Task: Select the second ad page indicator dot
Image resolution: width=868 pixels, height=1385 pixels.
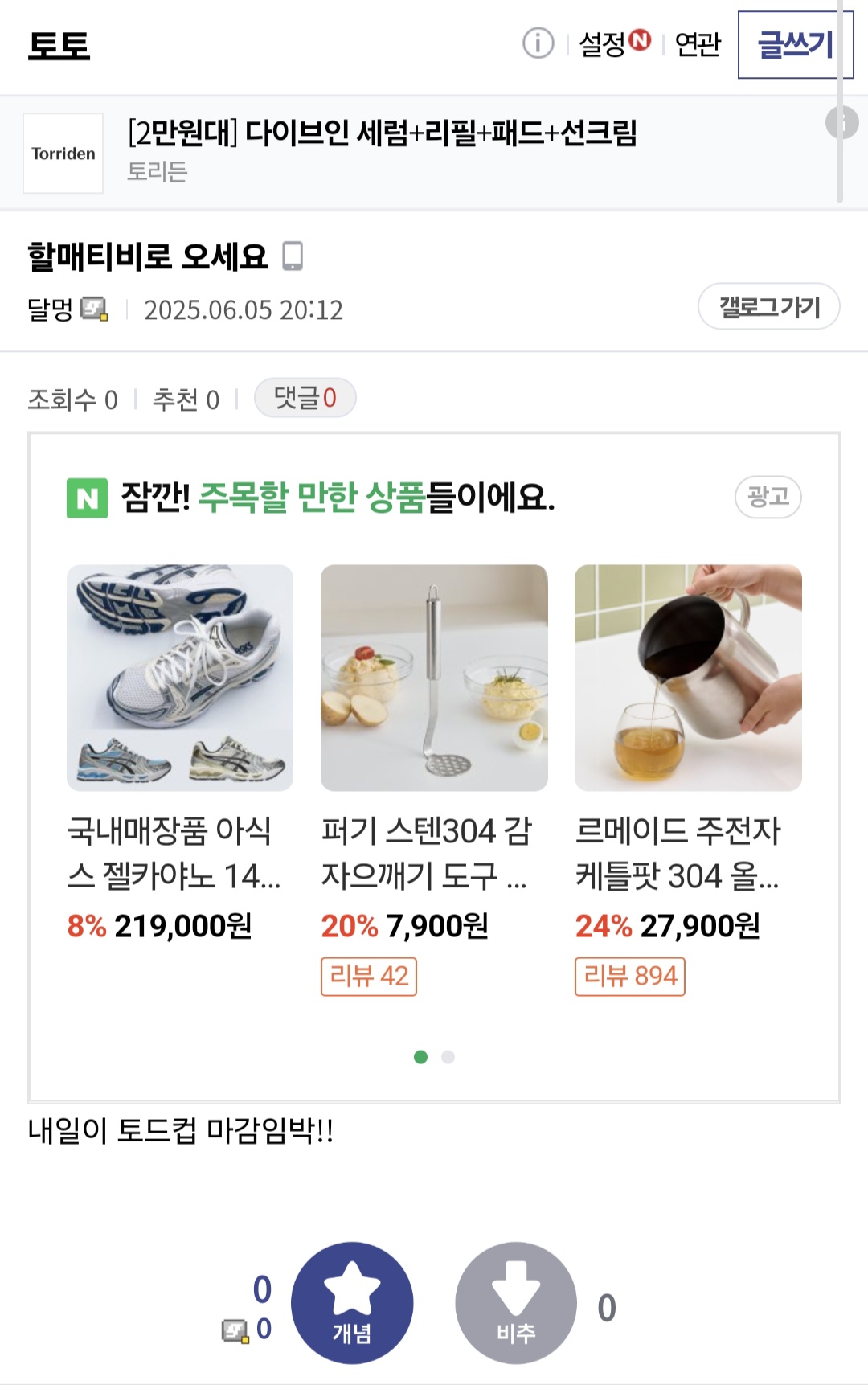Action: (x=448, y=1057)
